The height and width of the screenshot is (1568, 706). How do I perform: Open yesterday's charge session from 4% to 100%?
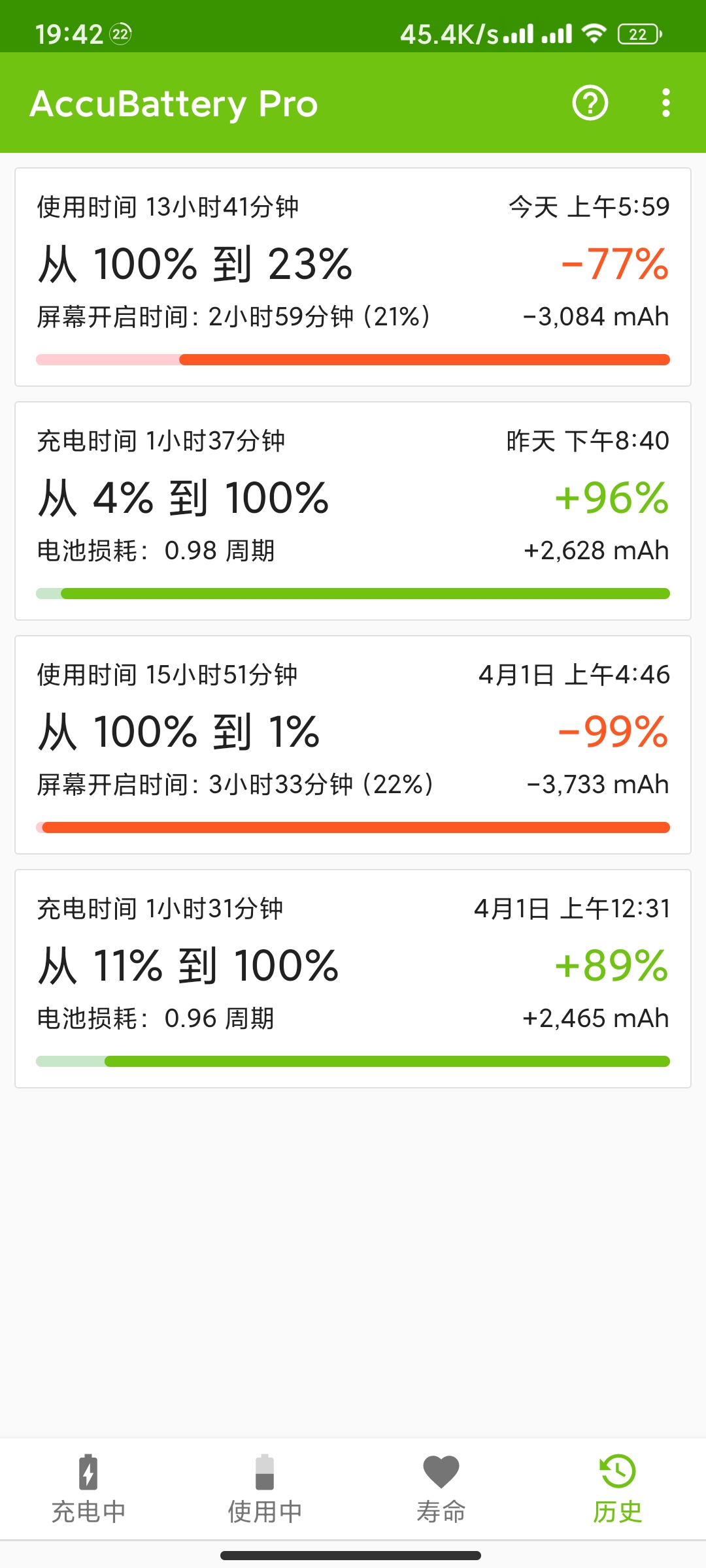tap(353, 511)
